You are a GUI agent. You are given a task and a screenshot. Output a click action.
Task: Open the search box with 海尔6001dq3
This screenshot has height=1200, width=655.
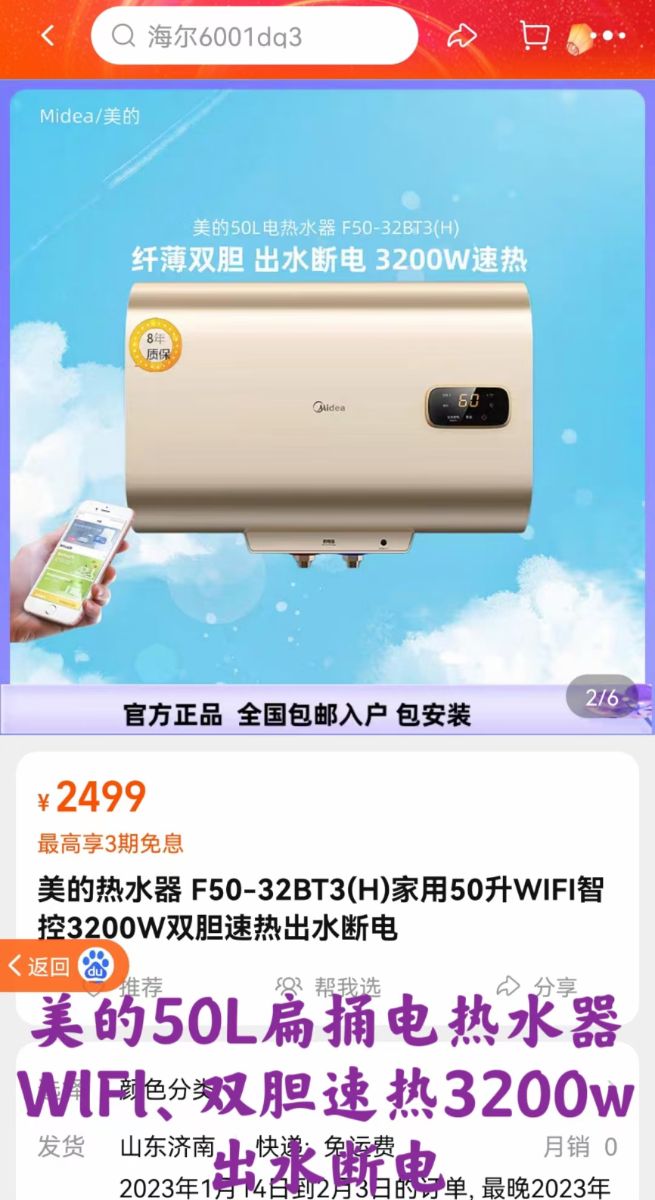[254, 37]
